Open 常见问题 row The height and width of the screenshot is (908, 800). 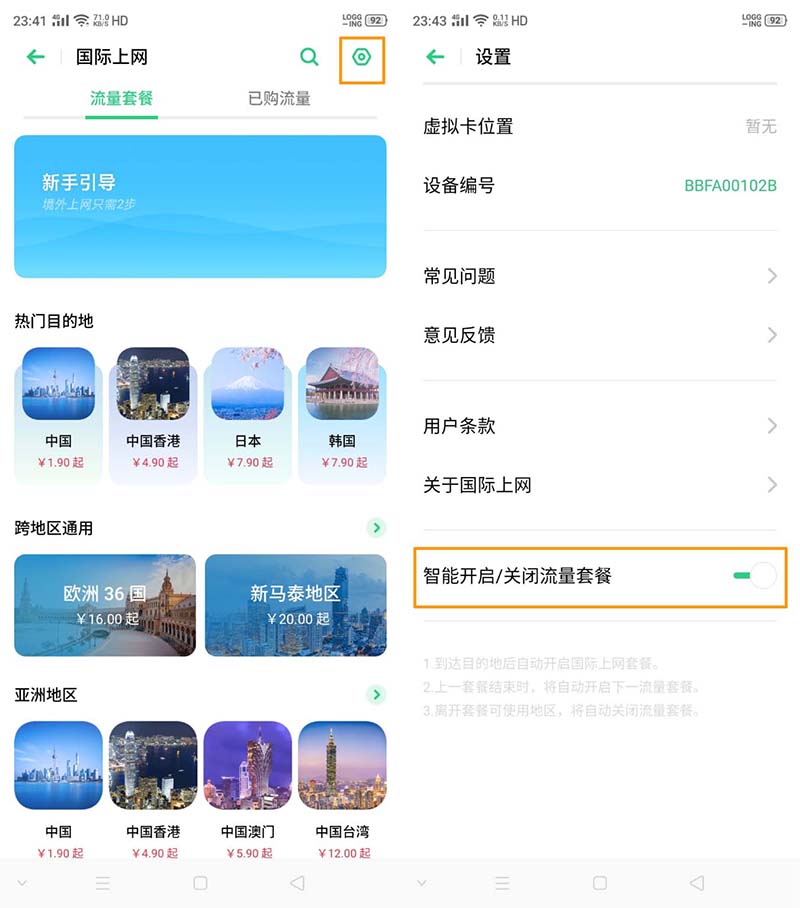600,276
